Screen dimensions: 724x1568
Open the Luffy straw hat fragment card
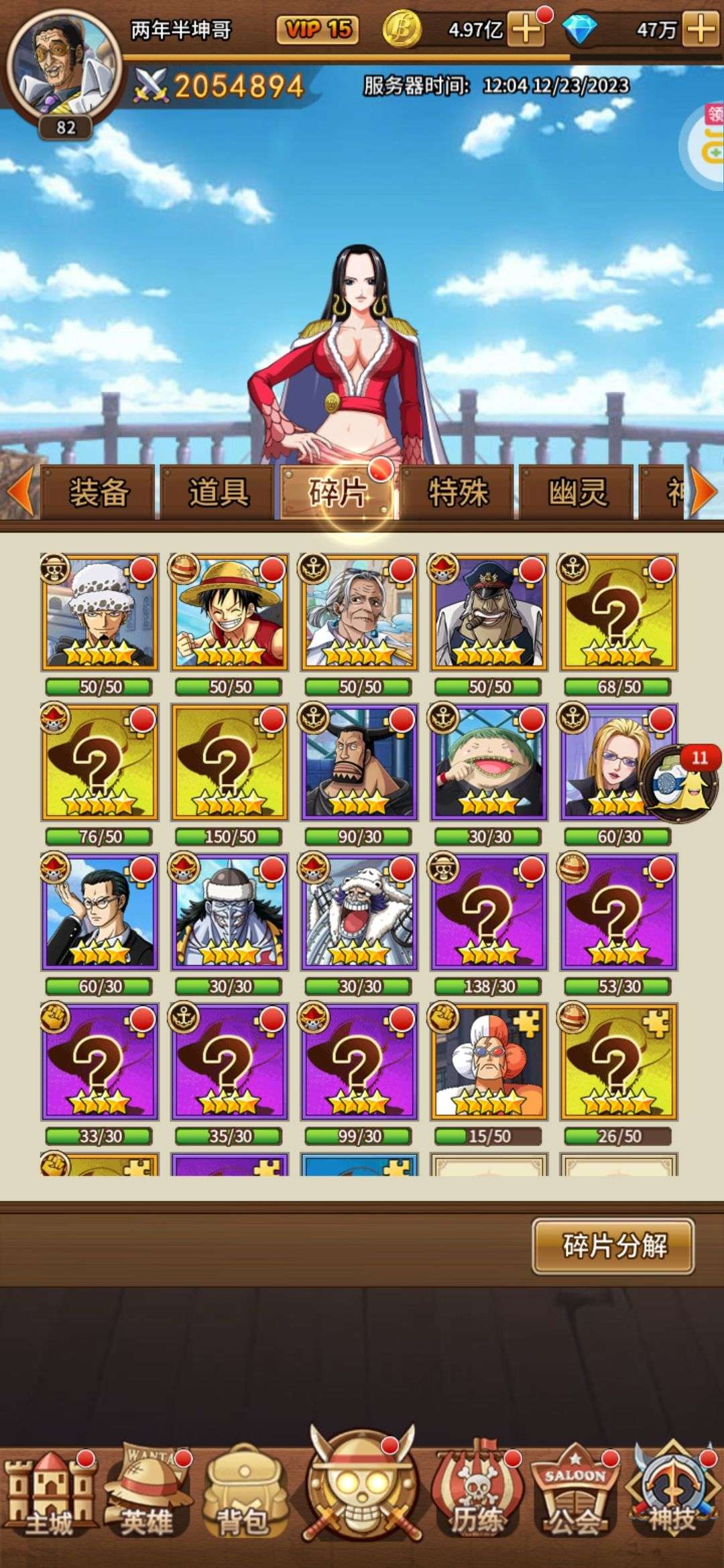tap(229, 612)
